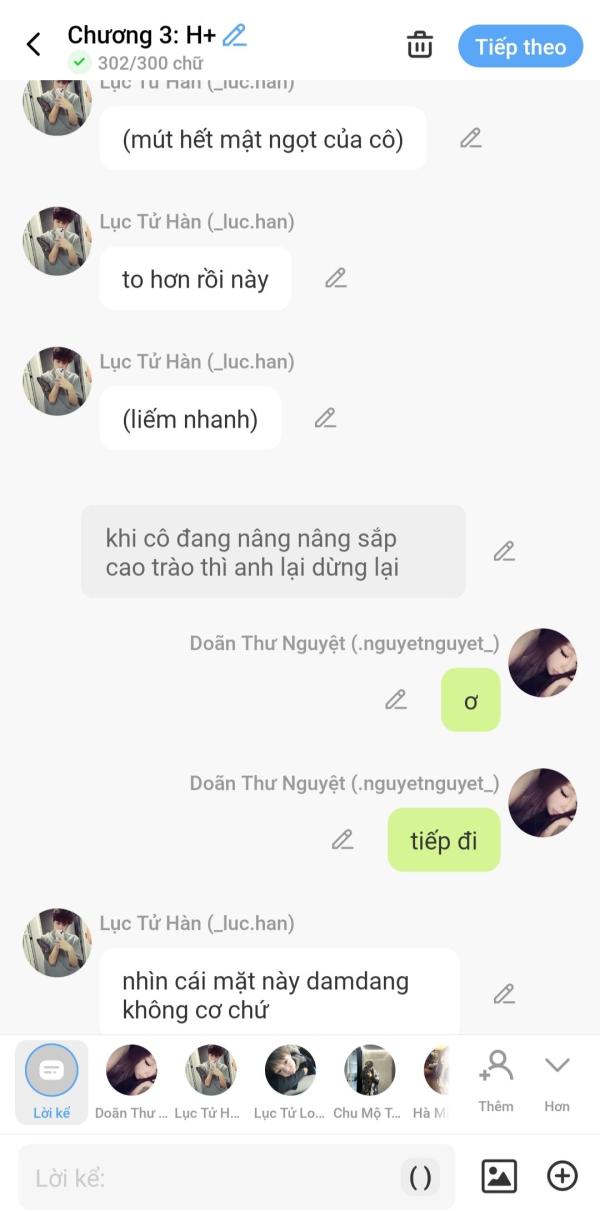The image size is (600, 1211).
Task: Open the plus circle for more options
Action: (562, 1177)
